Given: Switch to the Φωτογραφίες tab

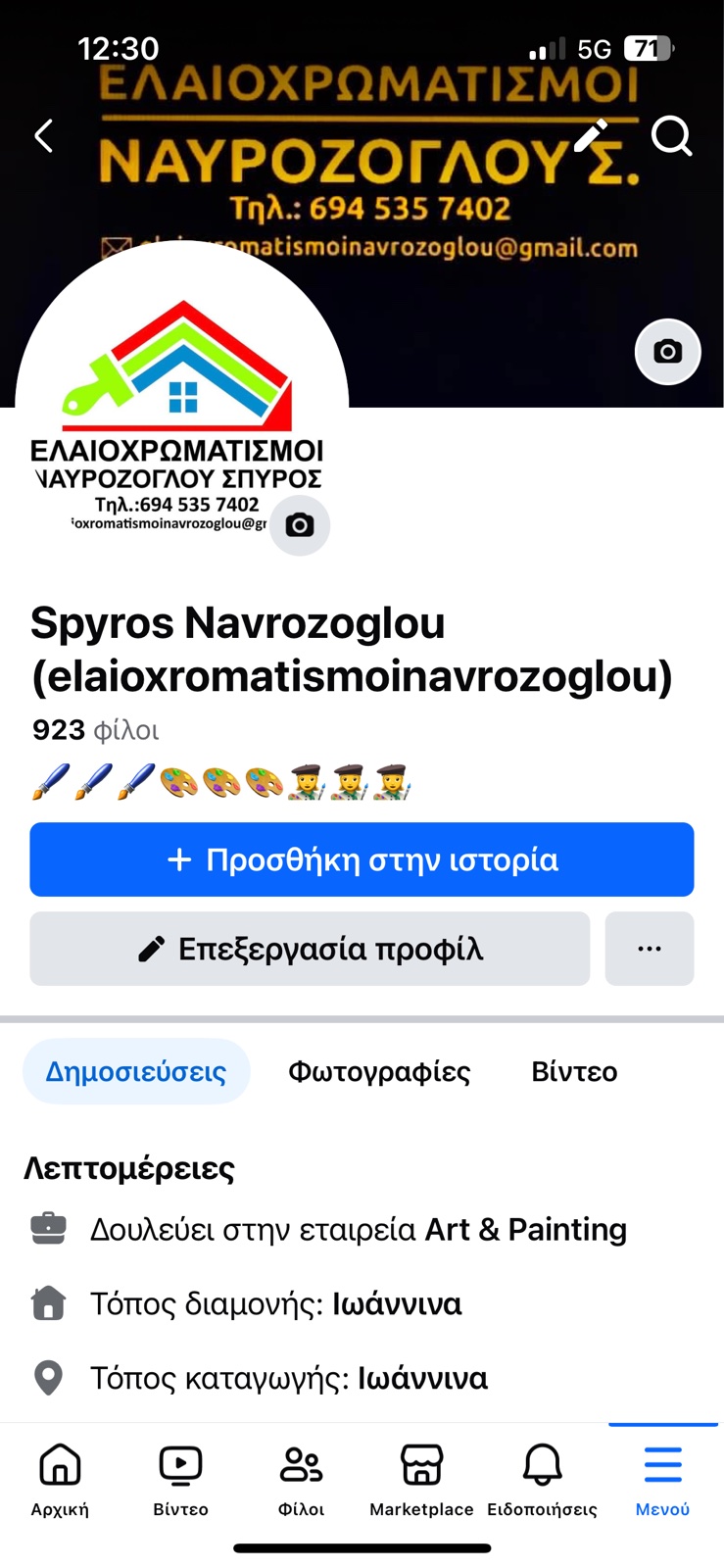Looking at the screenshot, I should click(379, 1071).
